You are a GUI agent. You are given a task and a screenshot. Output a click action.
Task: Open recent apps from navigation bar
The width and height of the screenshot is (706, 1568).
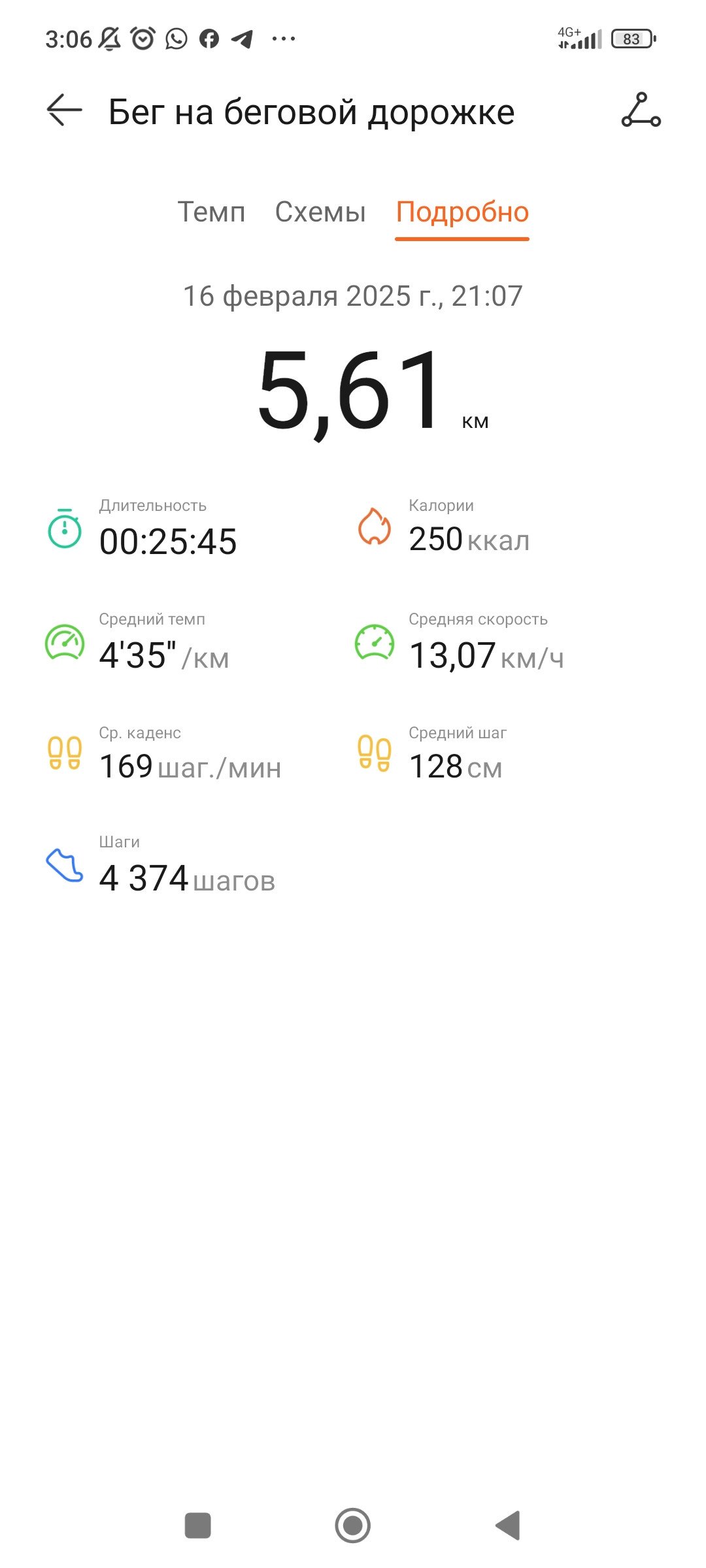point(198,1526)
